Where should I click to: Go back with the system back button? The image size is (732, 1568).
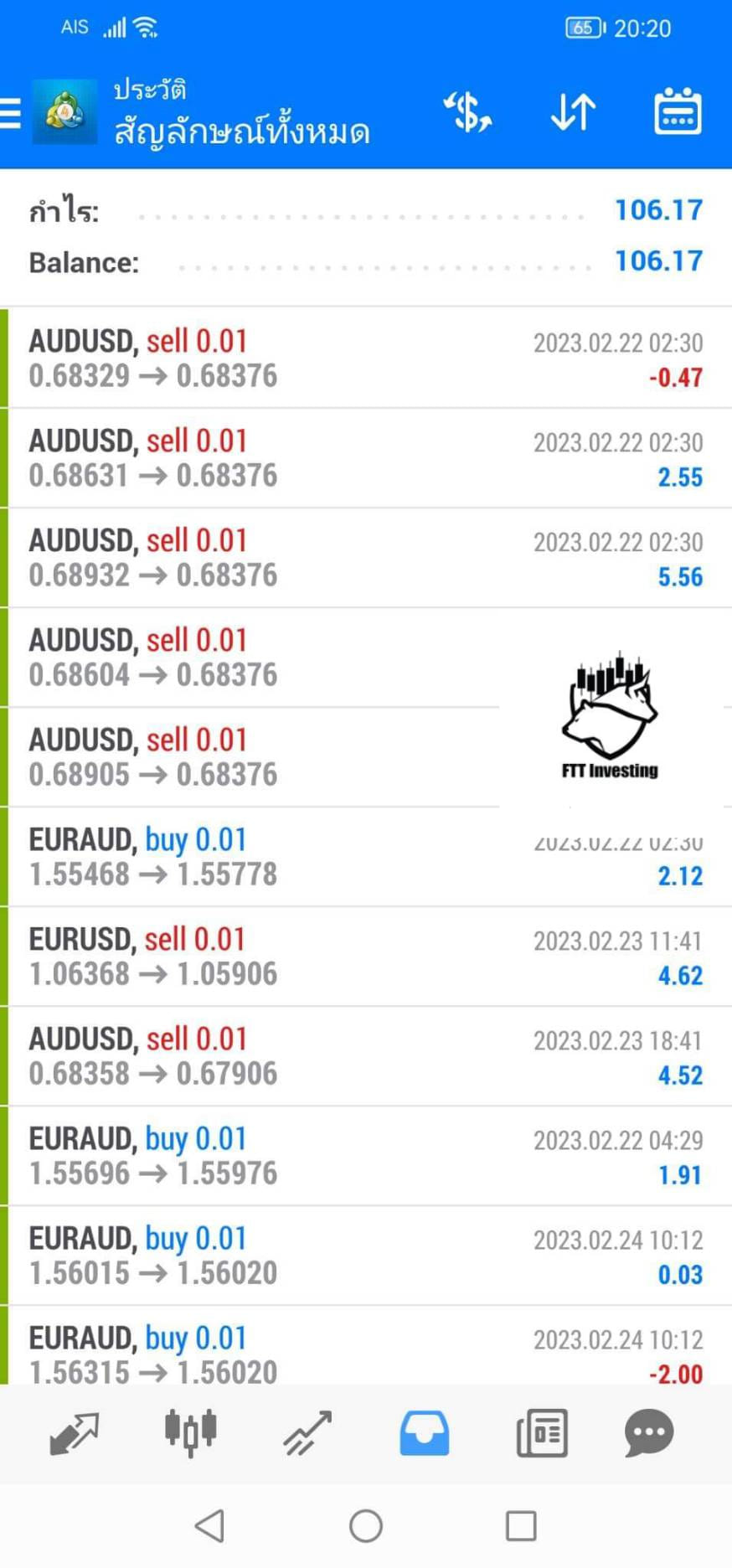tap(210, 1526)
